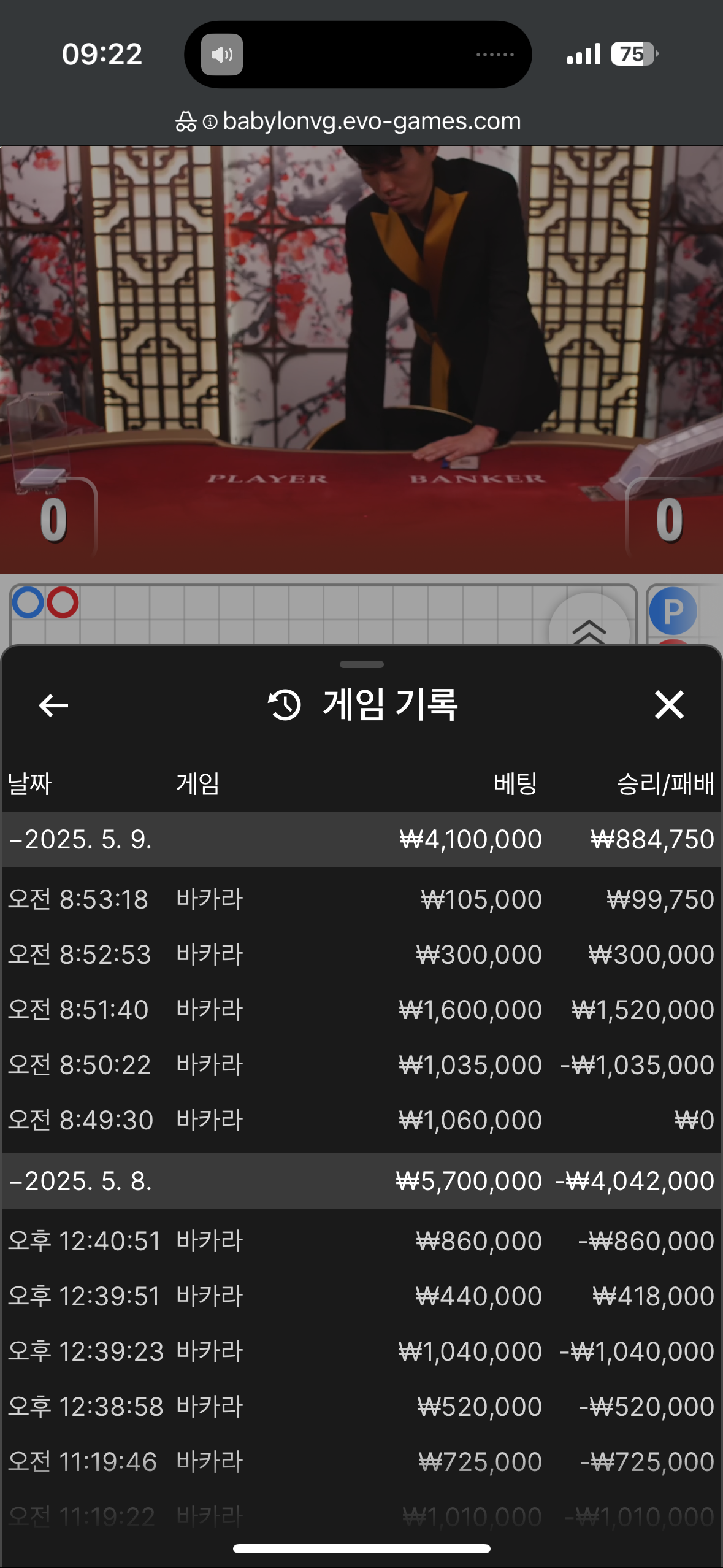View details of 오전 8:51:40 game
Image resolution: width=723 pixels, height=1568 pixels.
(361, 1010)
